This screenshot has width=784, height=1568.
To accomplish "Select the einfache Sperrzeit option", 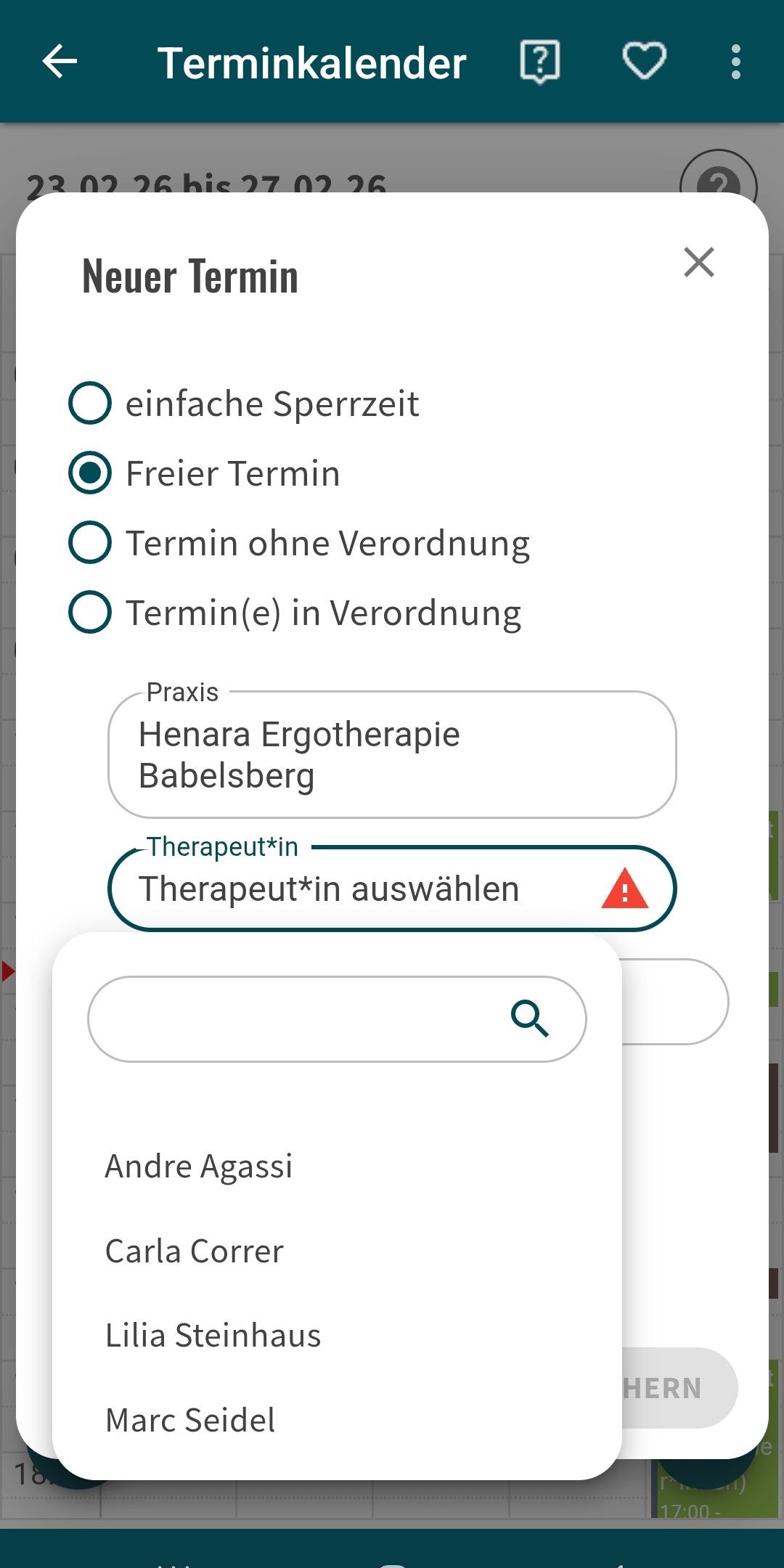I will coord(90,403).
